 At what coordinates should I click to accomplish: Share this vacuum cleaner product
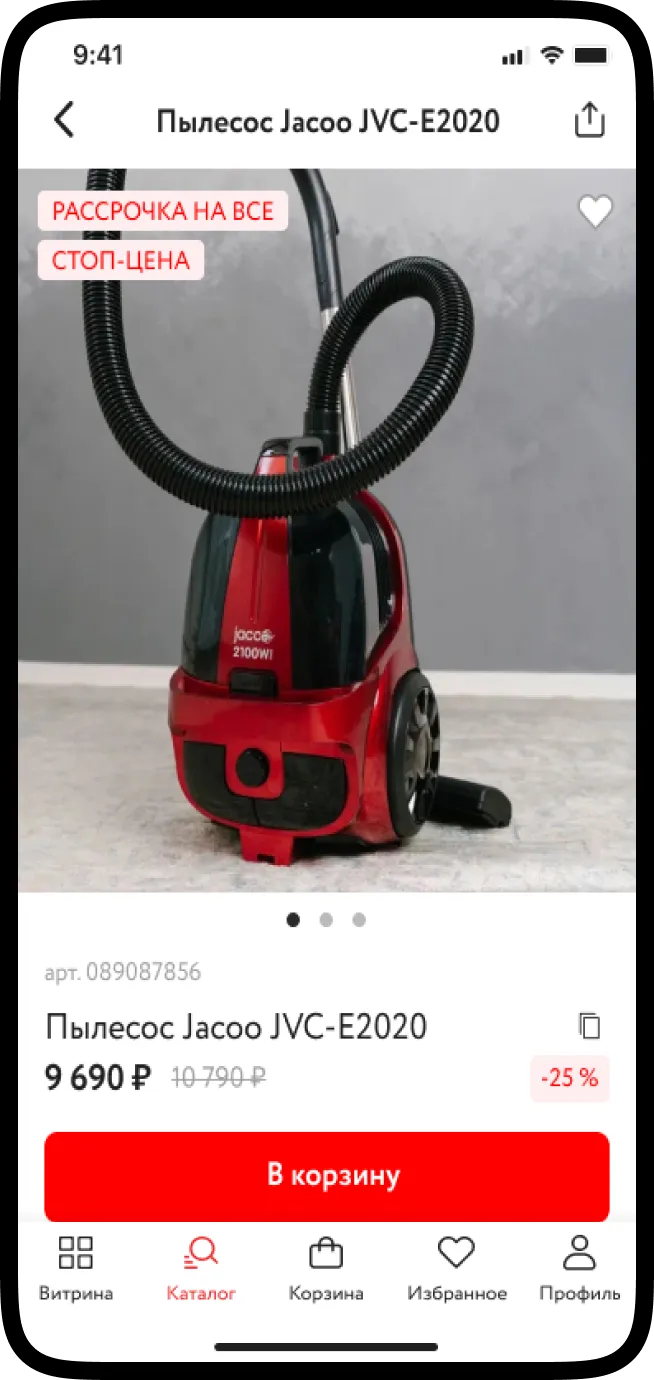(x=590, y=119)
